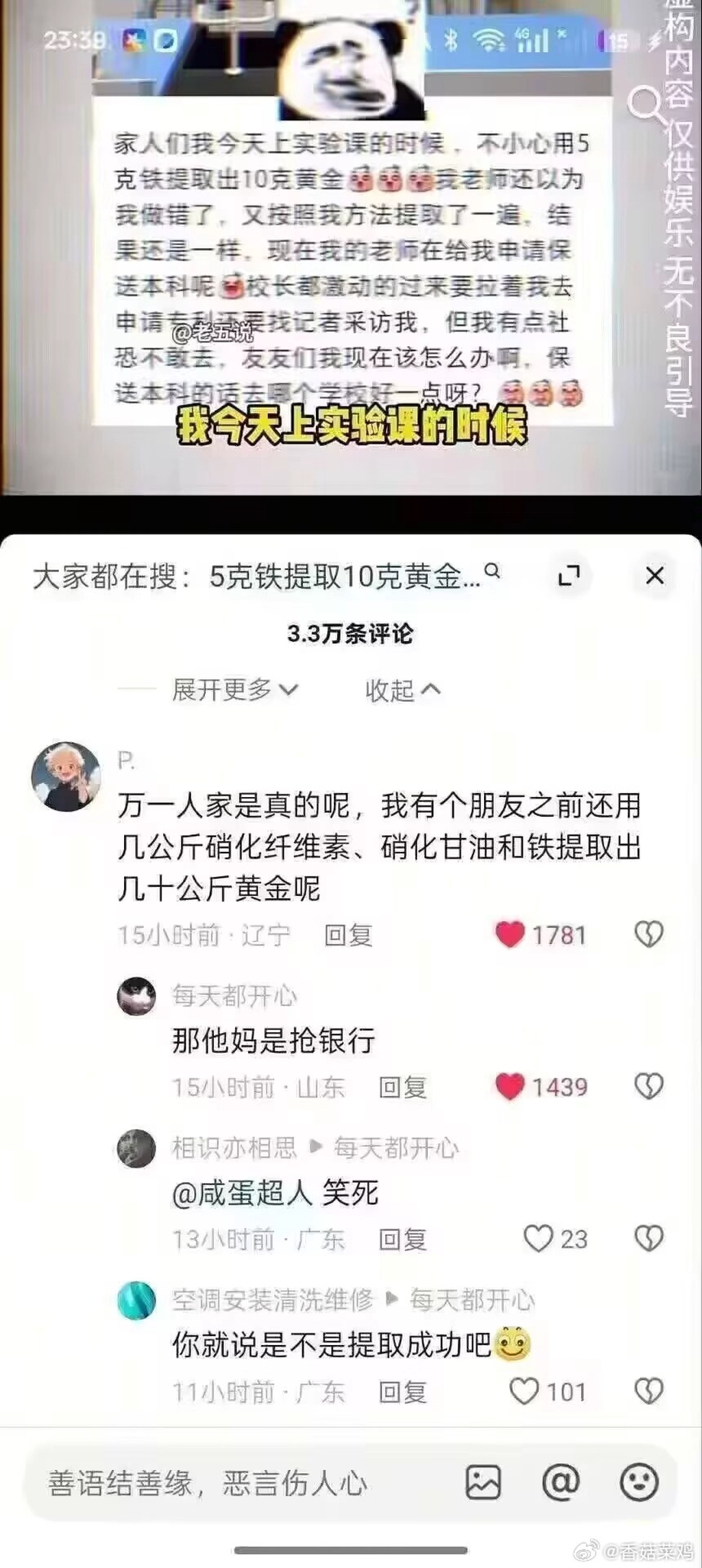Like P.'s comment with 1781 likes
The height and width of the screenshot is (1568, 702).
(509, 934)
